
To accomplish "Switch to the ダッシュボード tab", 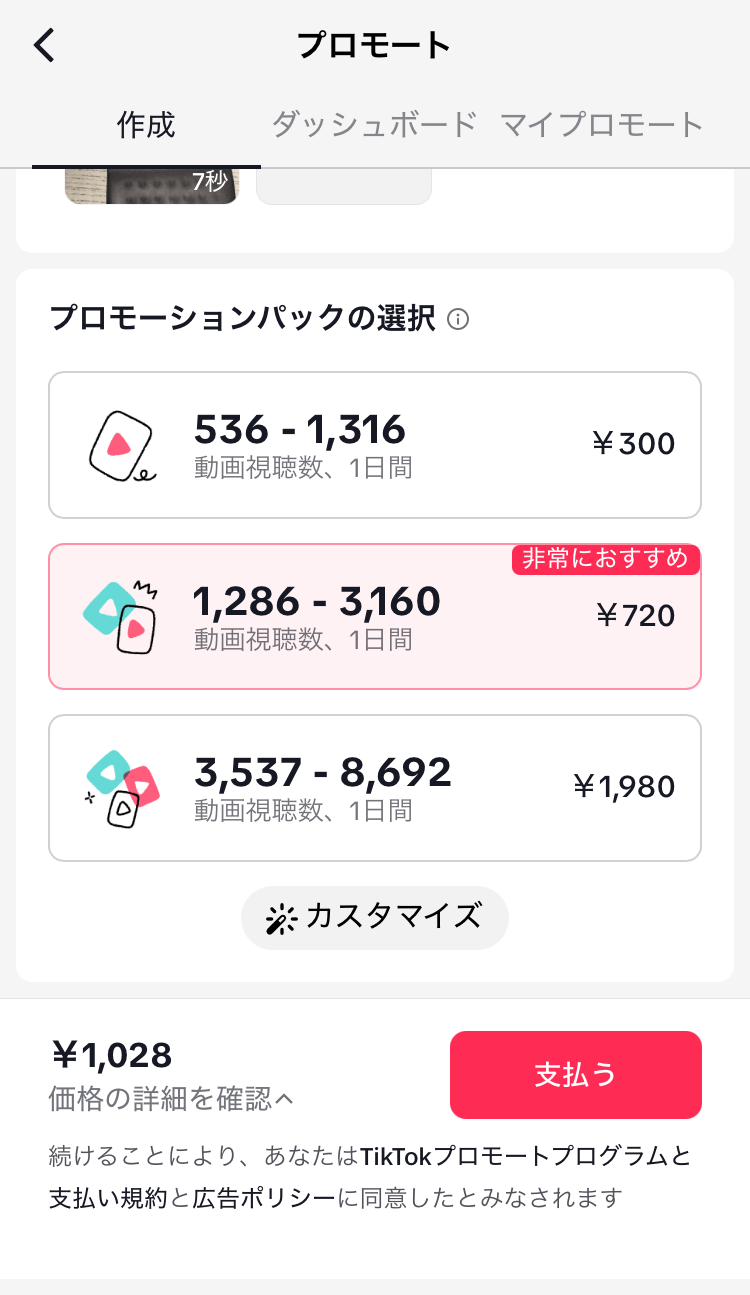I will point(374,125).
